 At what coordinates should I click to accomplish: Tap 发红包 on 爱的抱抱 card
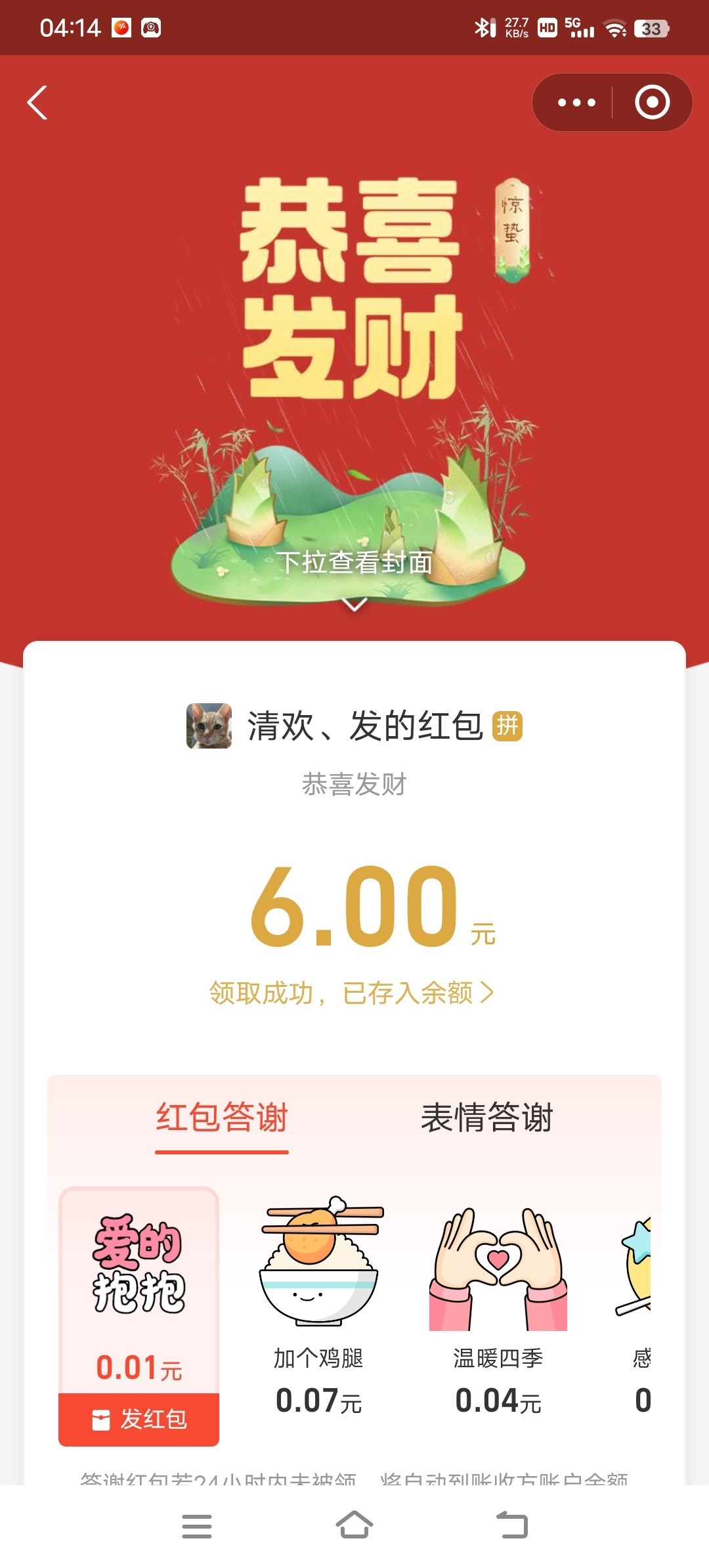point(139,1420)
